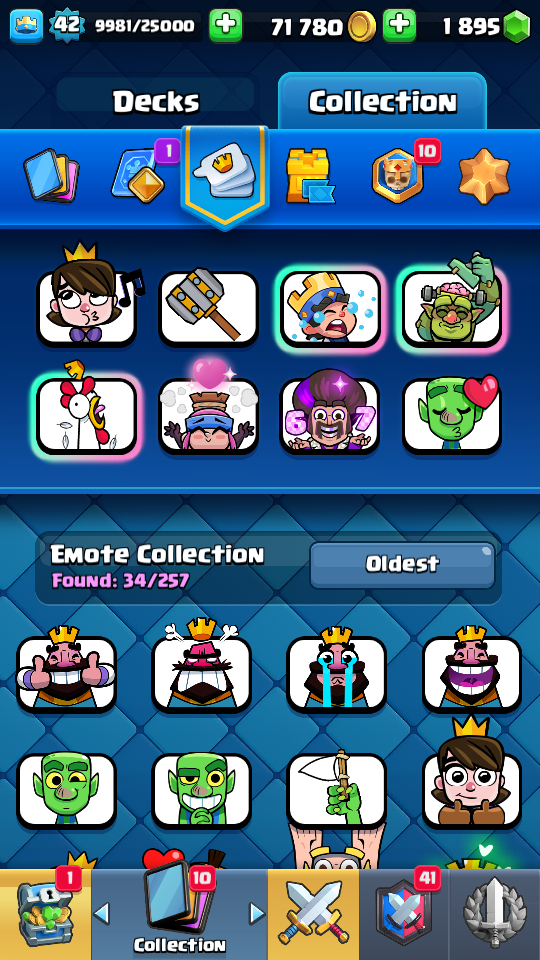Select the laughing king emote in collection

471,672
